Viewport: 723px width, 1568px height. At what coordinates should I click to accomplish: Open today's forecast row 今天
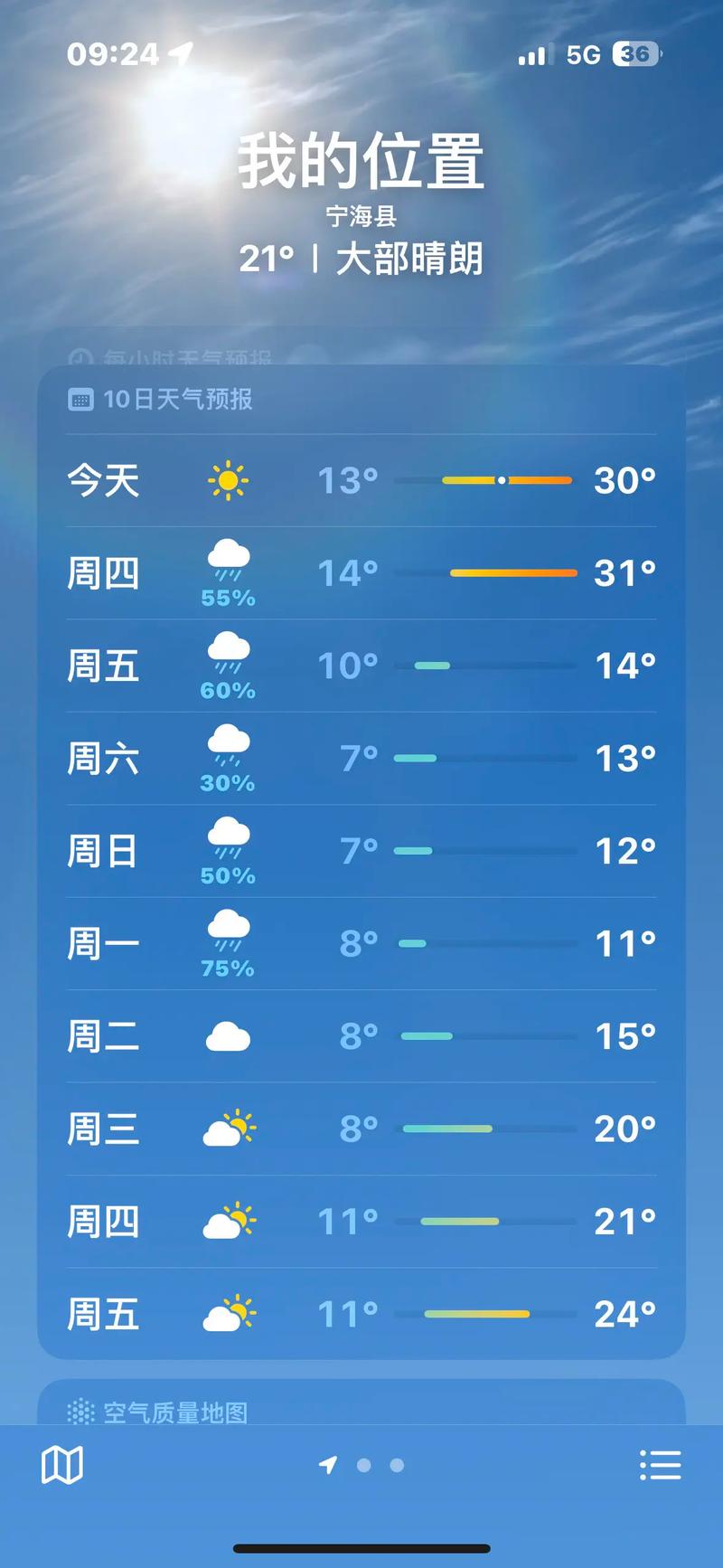(x=361, y=480)
